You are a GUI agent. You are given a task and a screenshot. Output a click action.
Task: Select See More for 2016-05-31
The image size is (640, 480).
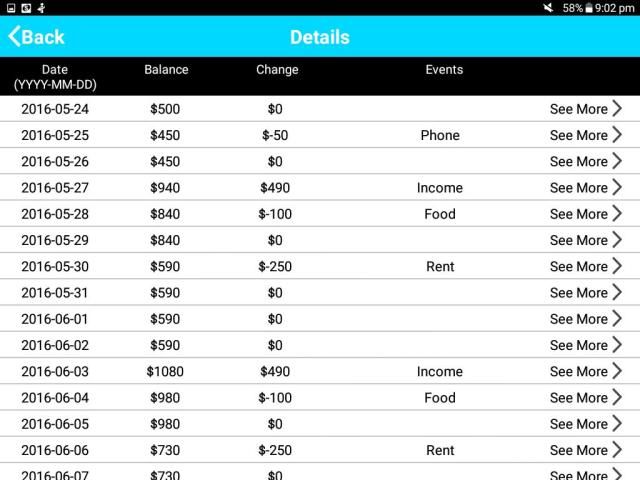pyautogui.click(x=586, y=293)
